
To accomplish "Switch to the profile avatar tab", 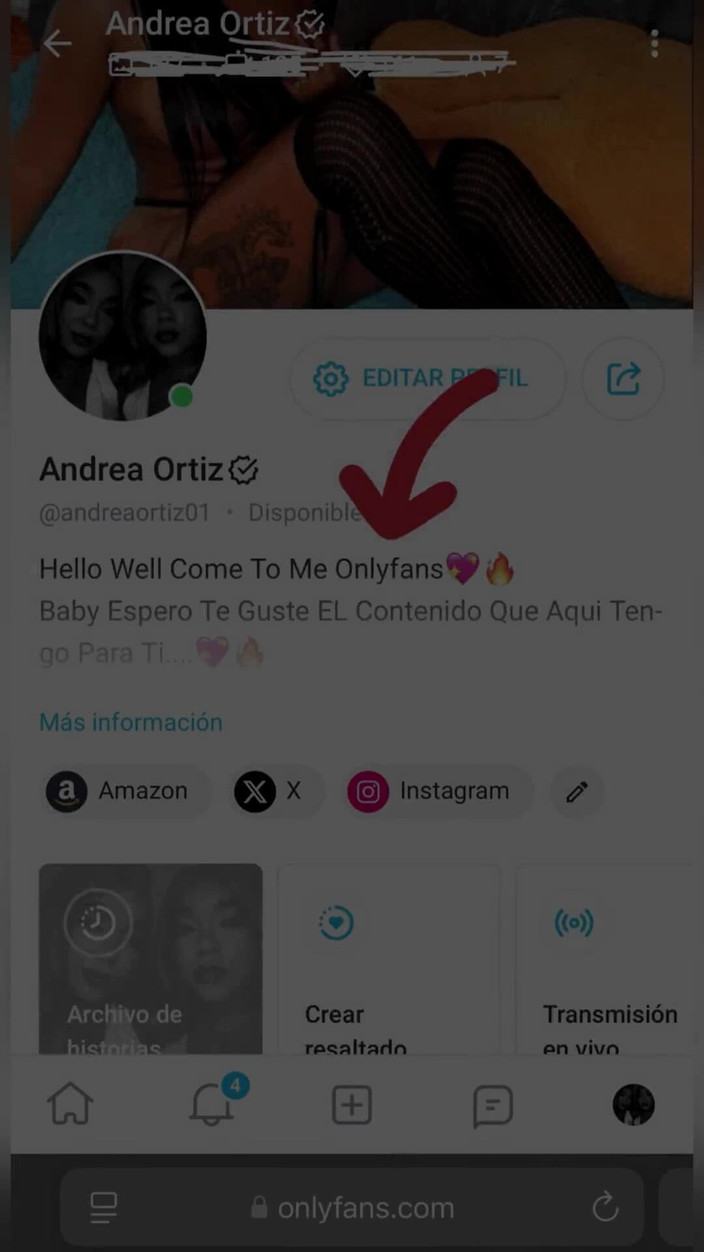I will [633, 1105].
